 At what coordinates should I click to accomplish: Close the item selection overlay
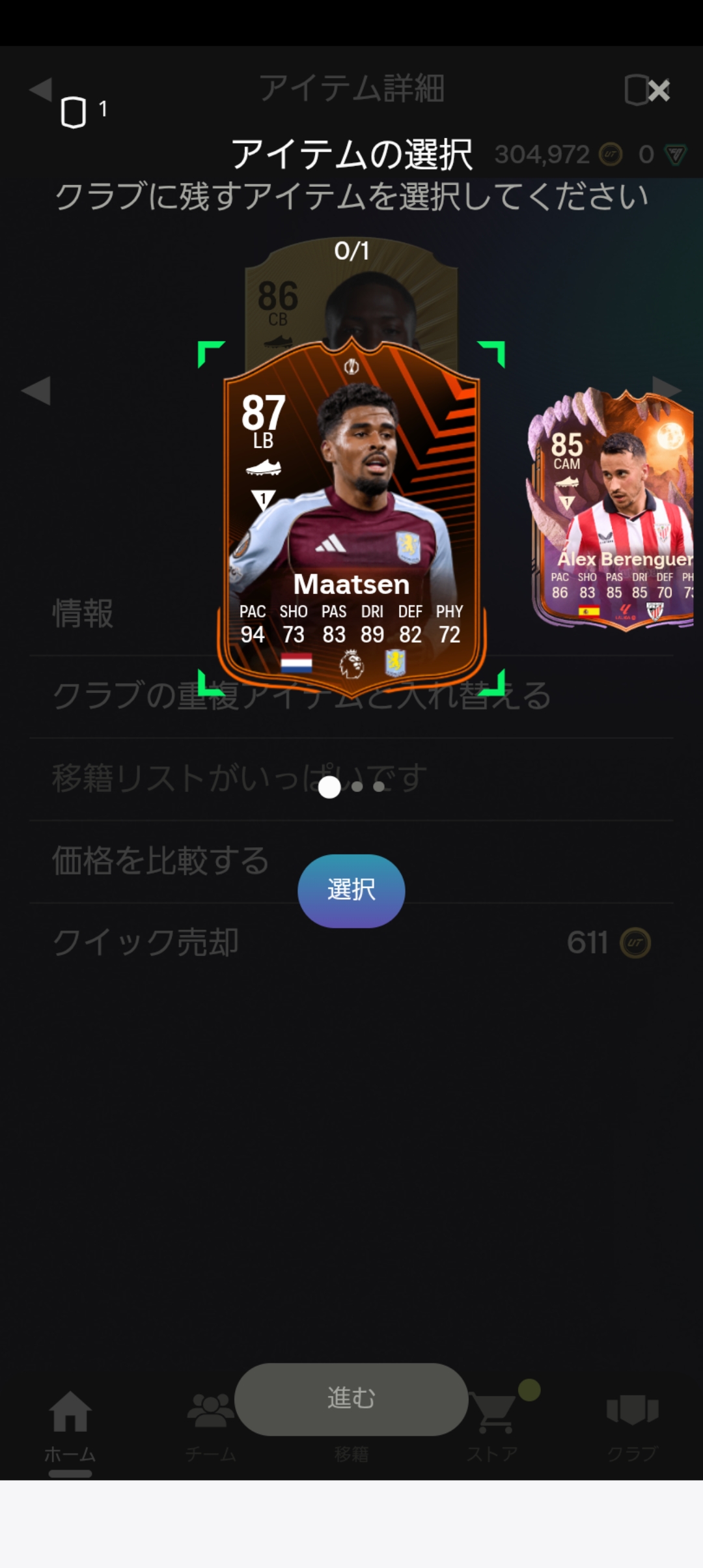click(659, 91)
